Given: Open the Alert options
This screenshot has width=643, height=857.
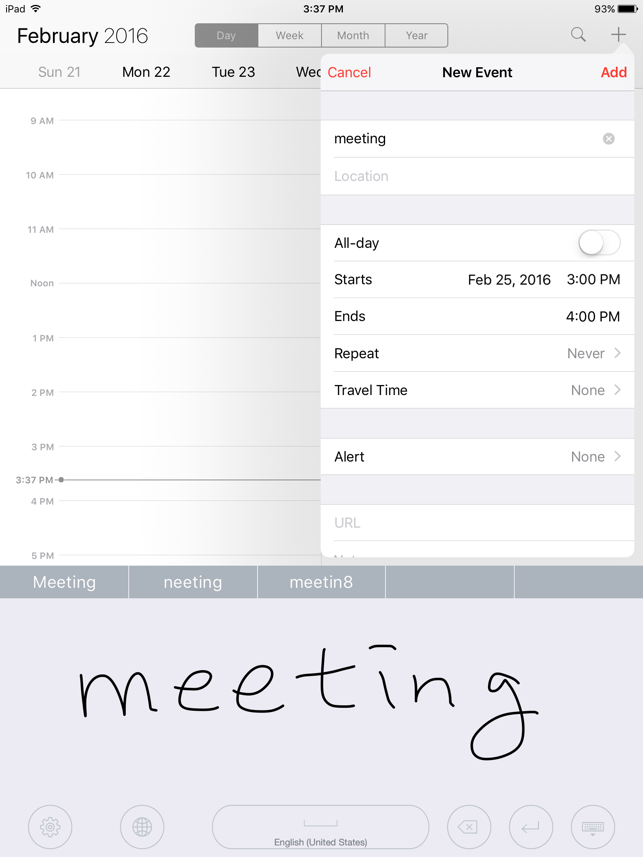Looking at the screenshot, I should point(477,457).
